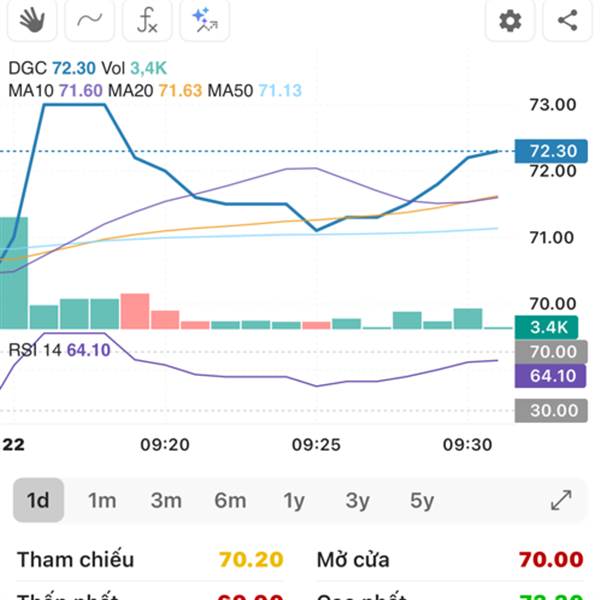
Task: Open the indicators function menu
Action: pyautogui.click(x=147, y=20)
